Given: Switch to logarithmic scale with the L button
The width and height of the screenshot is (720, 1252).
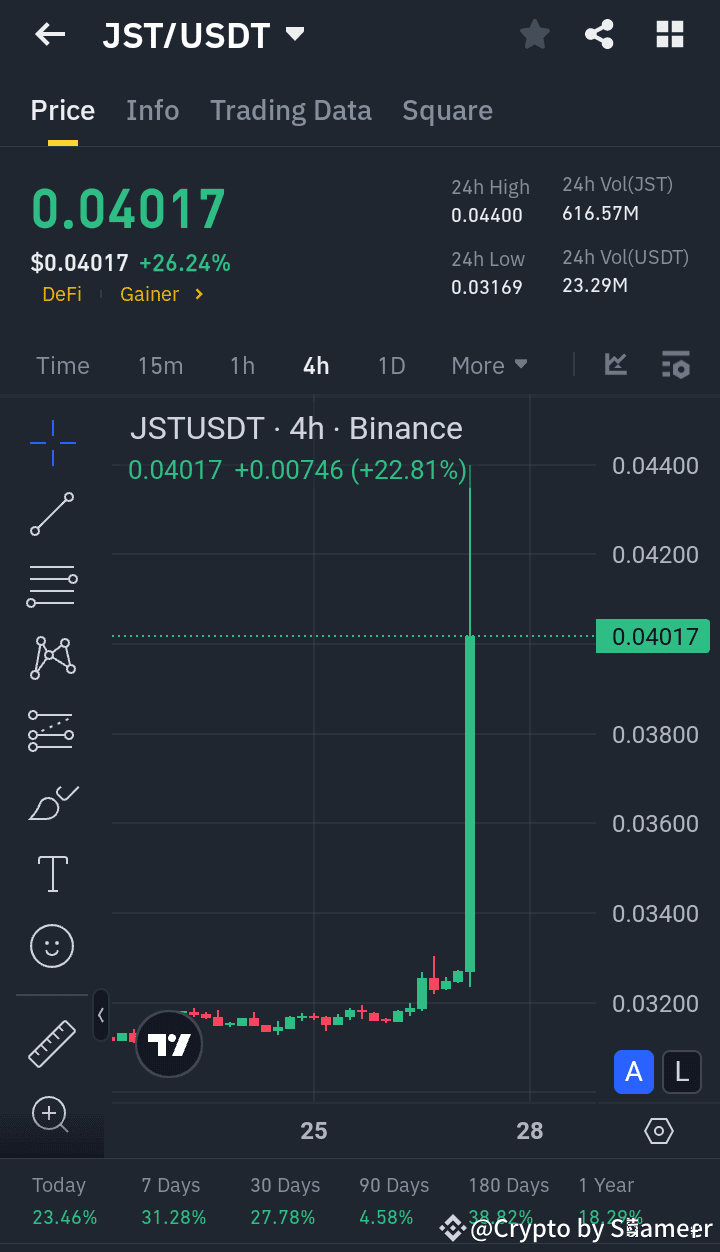Looking at the screenshot, I should (x=681, y=1071).
